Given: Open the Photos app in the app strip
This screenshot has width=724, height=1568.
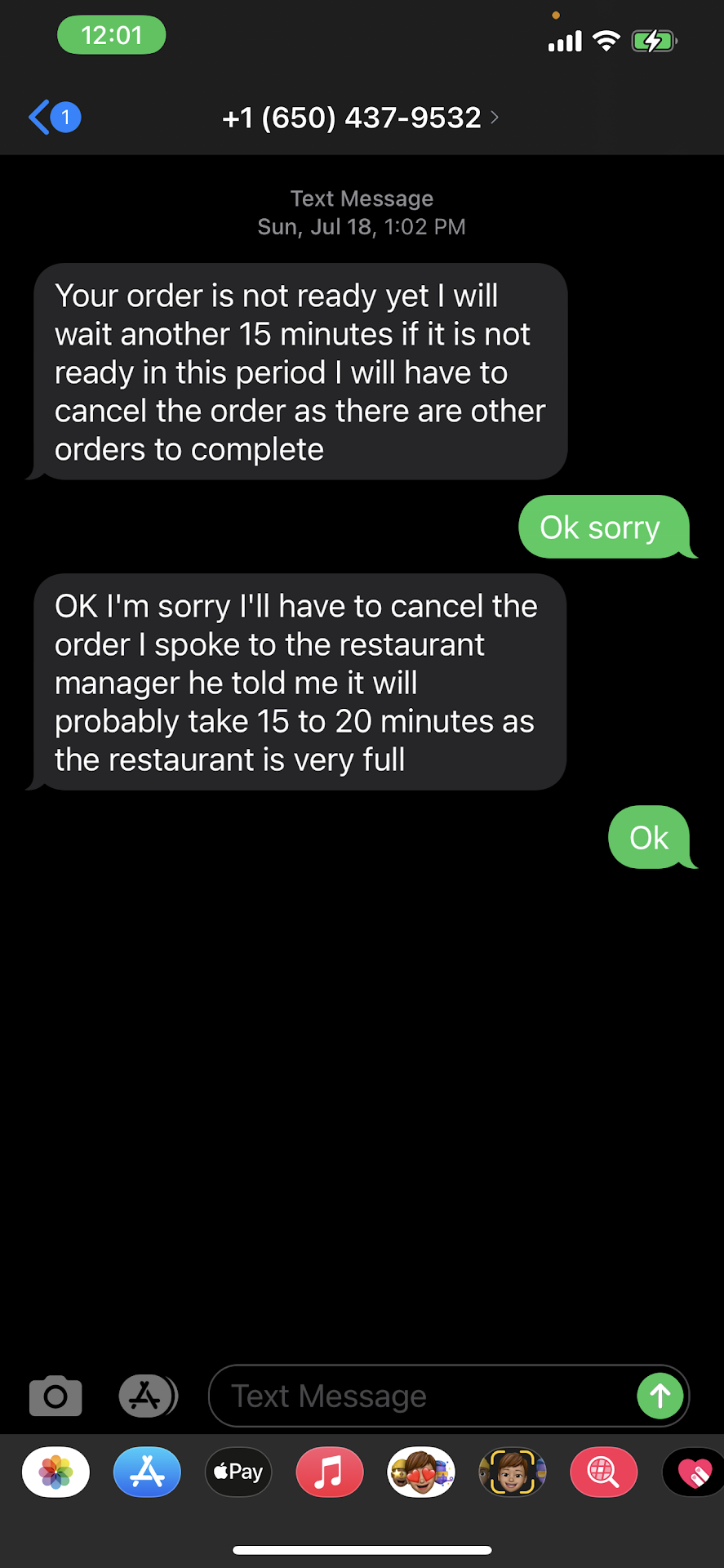Looking at the screenshot, I should point(56,1472).
